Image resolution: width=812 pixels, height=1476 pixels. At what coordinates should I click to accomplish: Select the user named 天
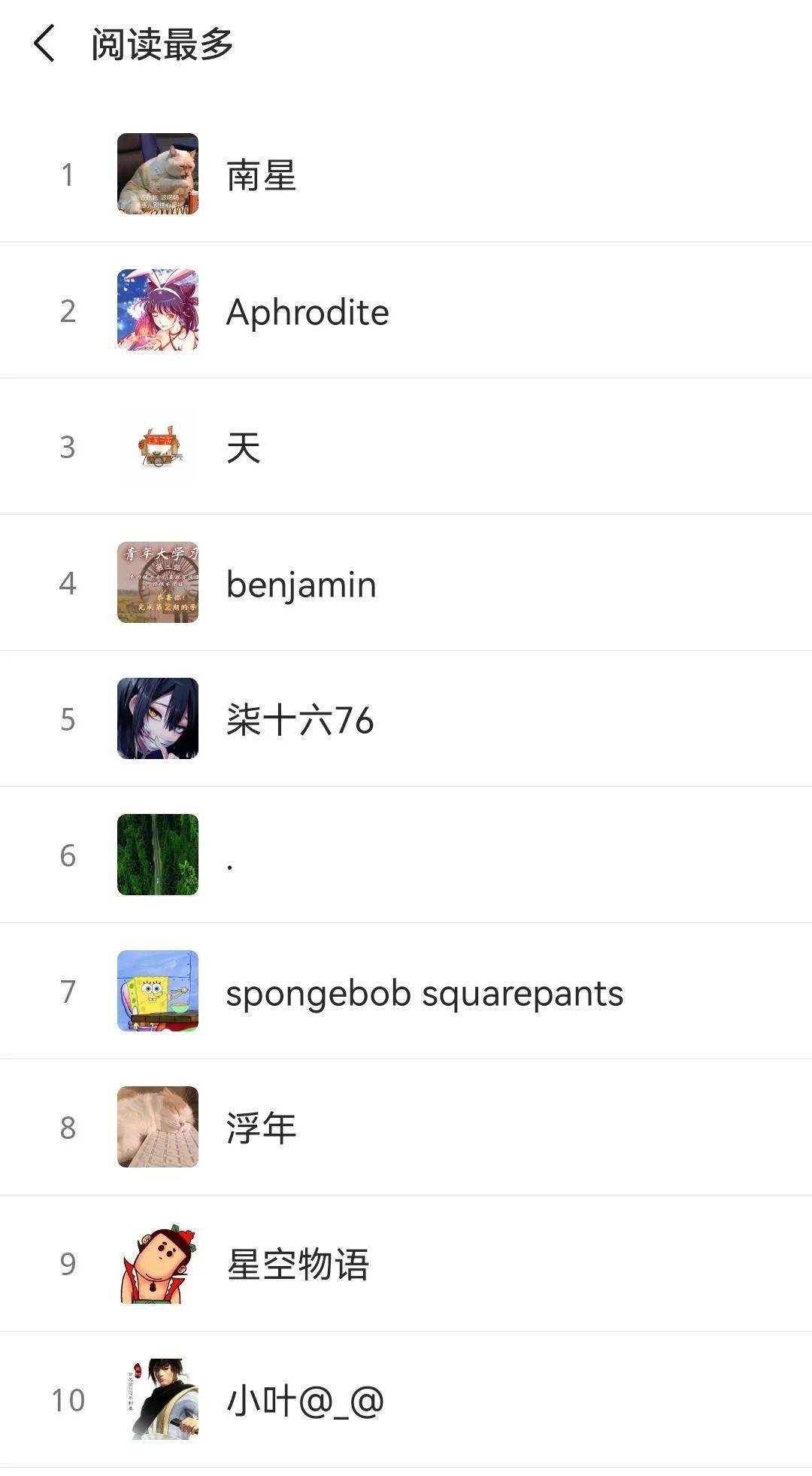[x=406, y=447]
